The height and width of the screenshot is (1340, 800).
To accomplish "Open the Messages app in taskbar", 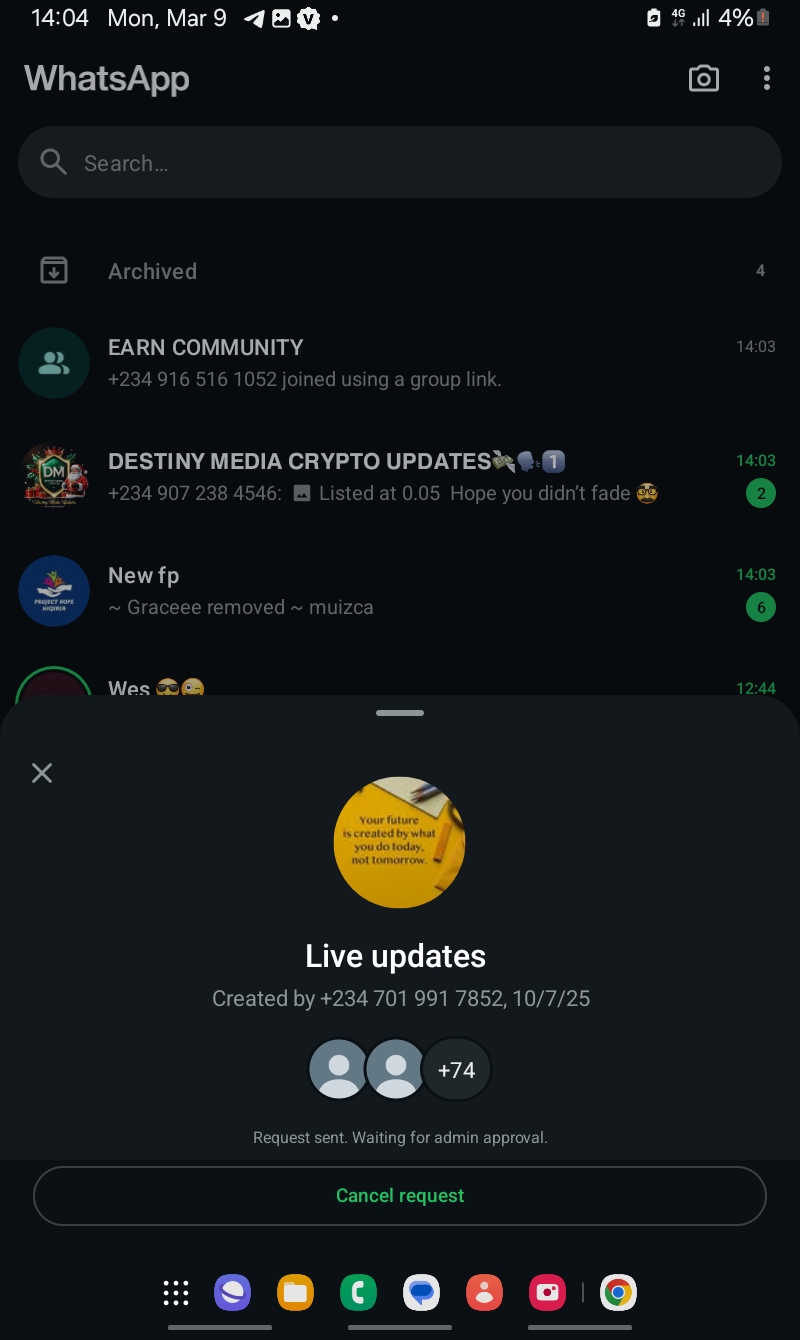I will pyautogui.click(x=422, y=1293).
